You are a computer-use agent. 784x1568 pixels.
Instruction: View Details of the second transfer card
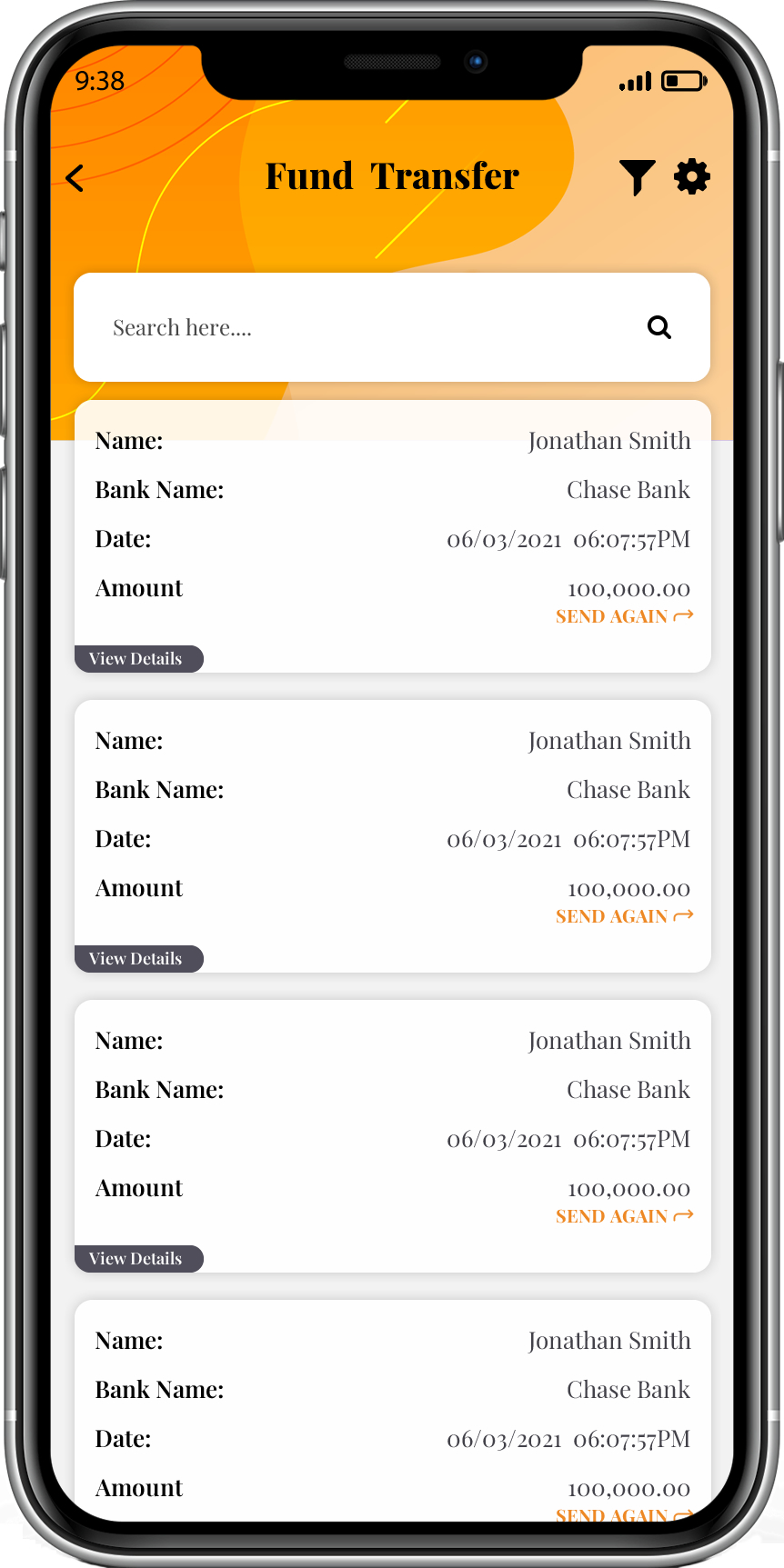(137, 959)
